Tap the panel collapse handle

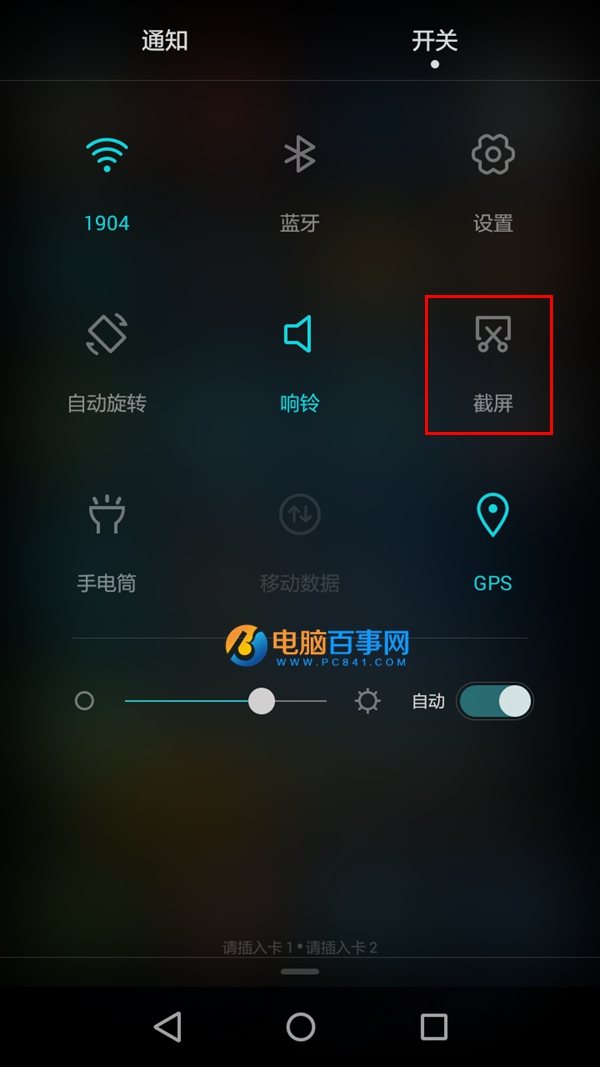[300, 971]
